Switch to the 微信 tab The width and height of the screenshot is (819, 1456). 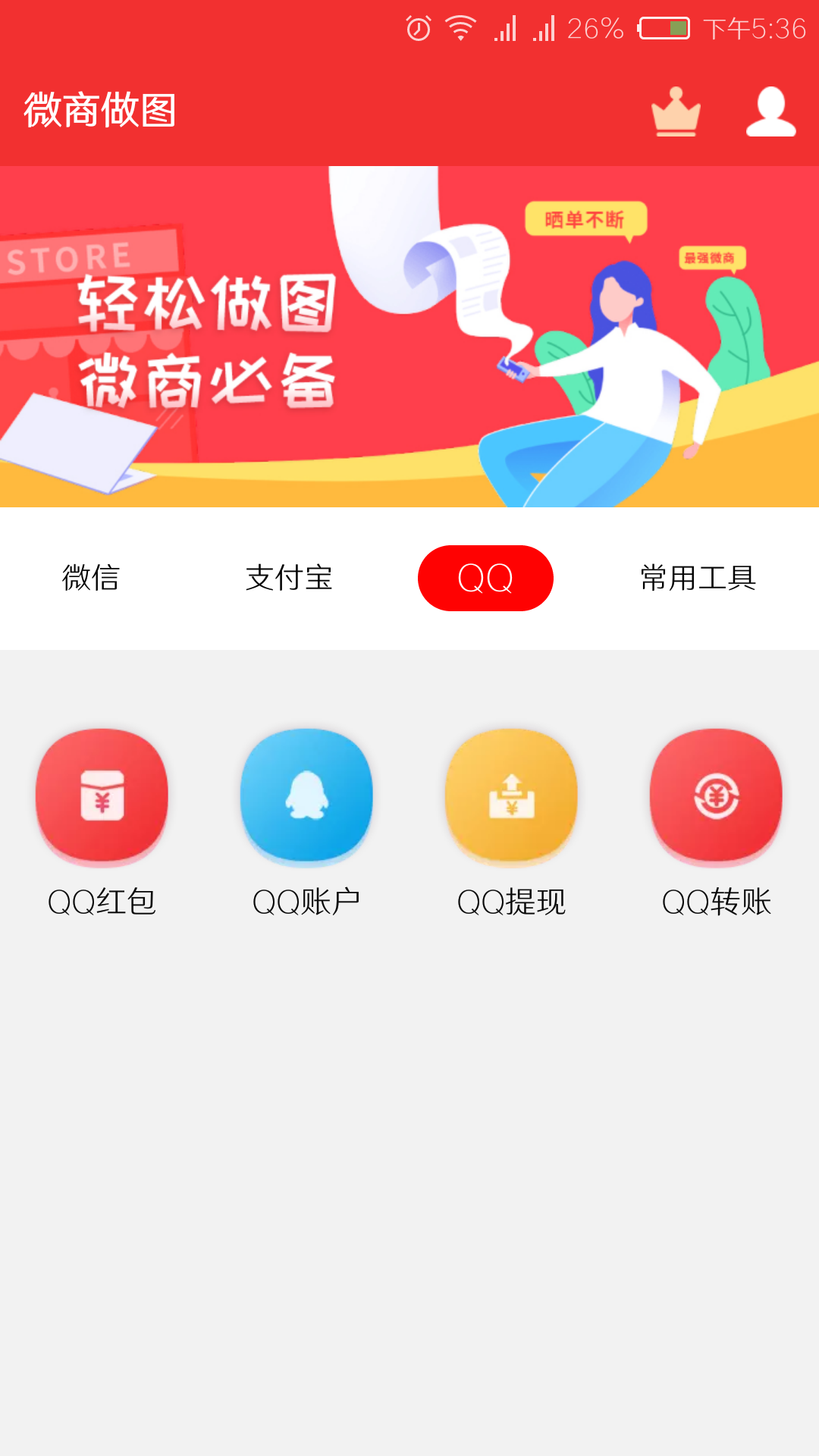click(91, 578)
